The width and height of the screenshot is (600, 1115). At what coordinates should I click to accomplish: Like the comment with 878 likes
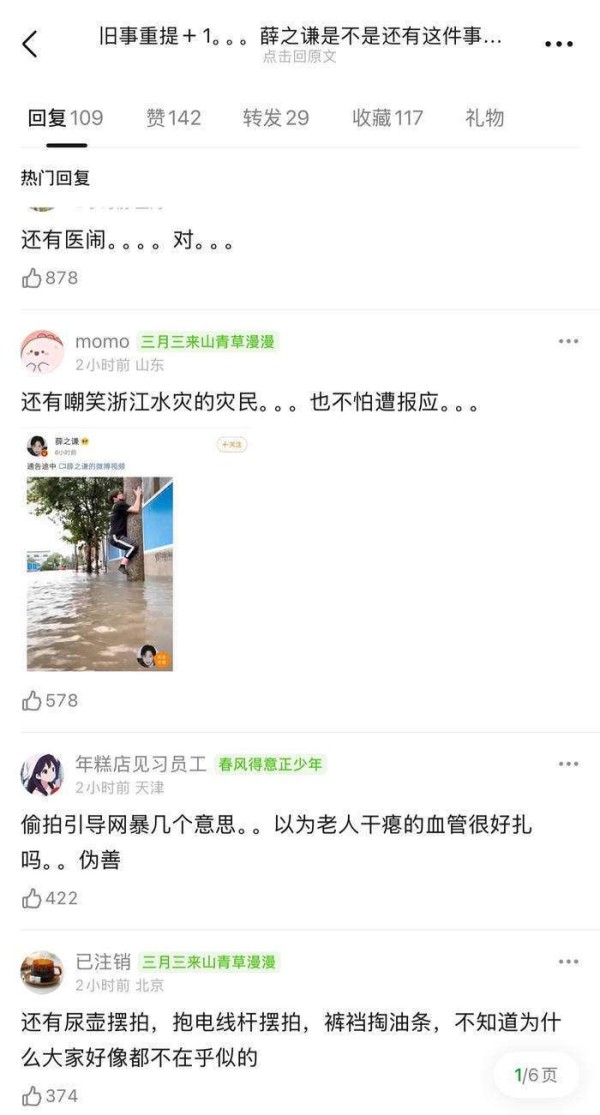point(32,278)
